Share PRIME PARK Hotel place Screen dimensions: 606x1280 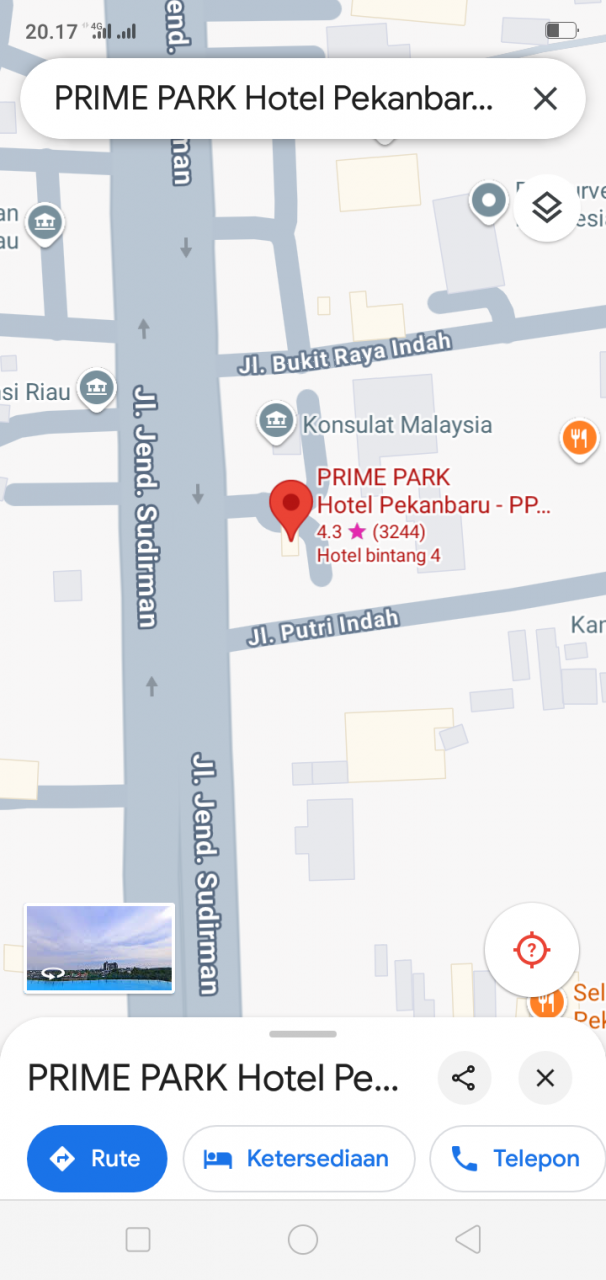tap(464, 1078)
